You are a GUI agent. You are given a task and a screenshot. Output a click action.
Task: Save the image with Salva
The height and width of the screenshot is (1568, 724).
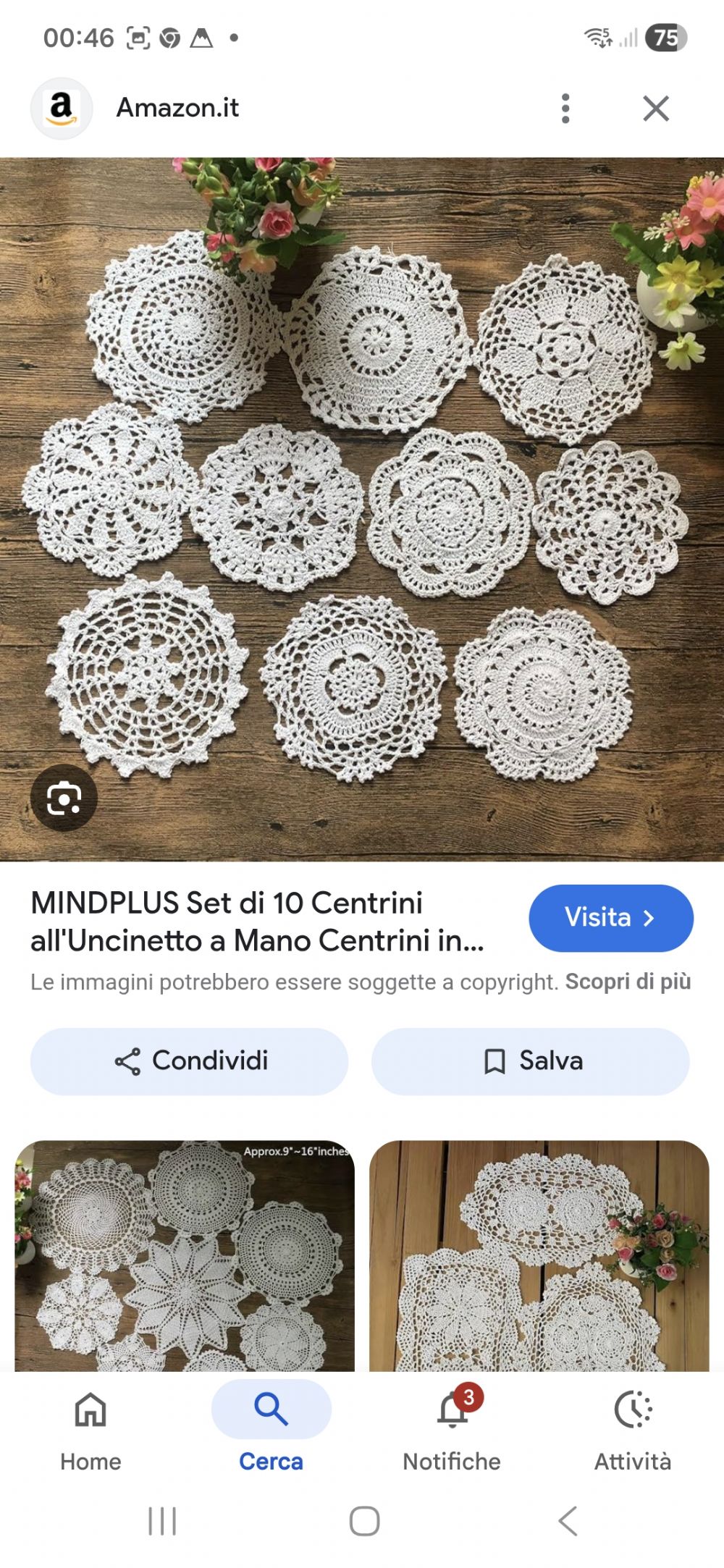pos(531,1061)
